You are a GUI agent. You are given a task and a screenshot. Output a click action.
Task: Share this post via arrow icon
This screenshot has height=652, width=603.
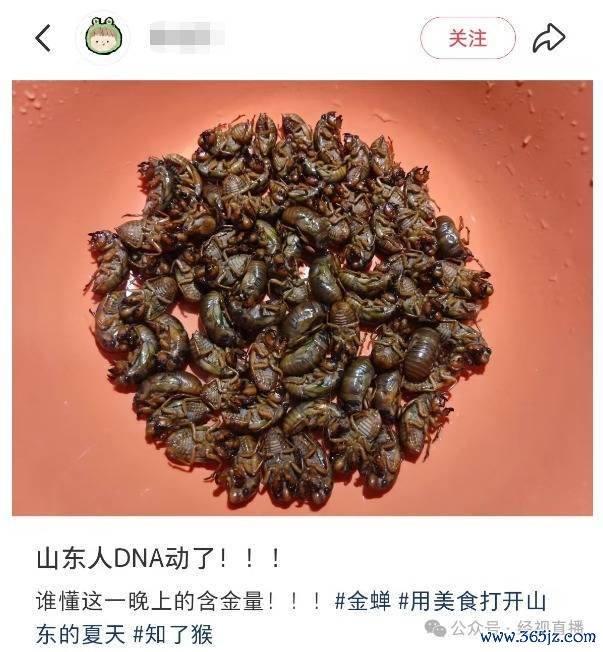(x=549, y=39)
